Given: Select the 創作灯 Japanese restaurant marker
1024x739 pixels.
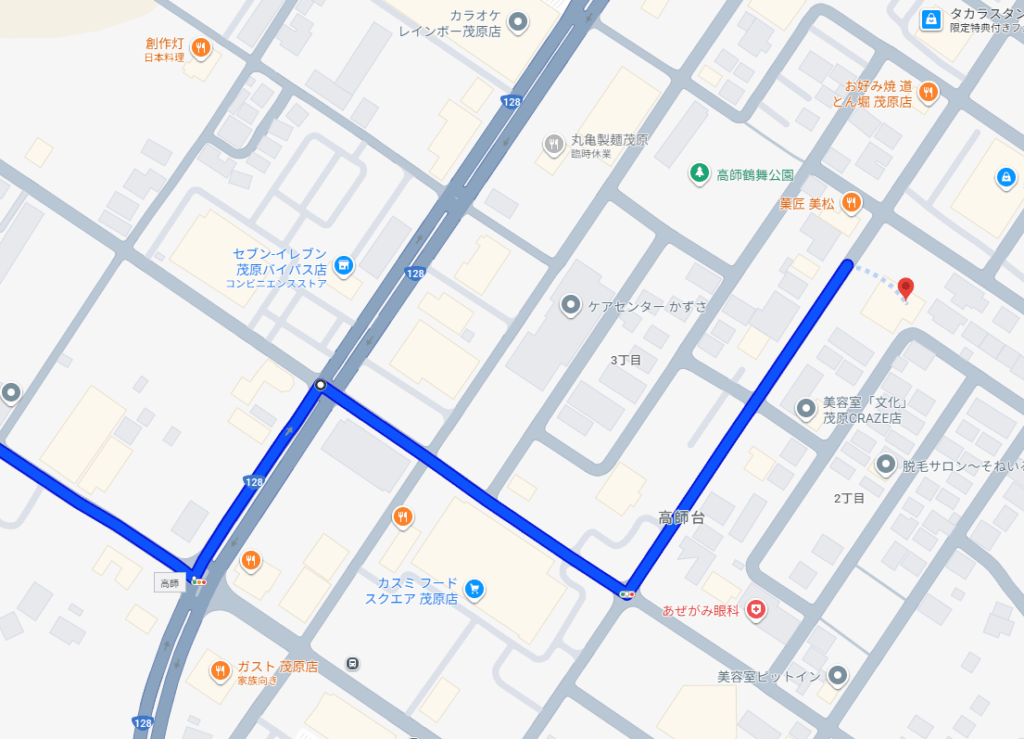Looking at the screenshot, I should (x=200, y=46).
